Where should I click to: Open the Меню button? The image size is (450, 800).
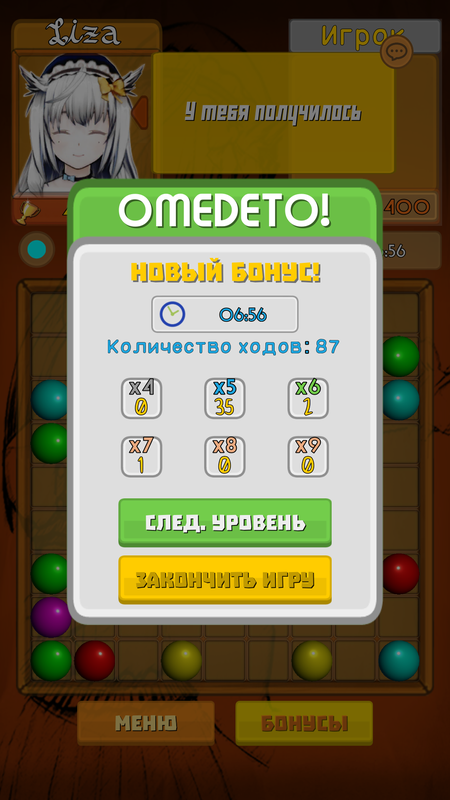(146, 723)
